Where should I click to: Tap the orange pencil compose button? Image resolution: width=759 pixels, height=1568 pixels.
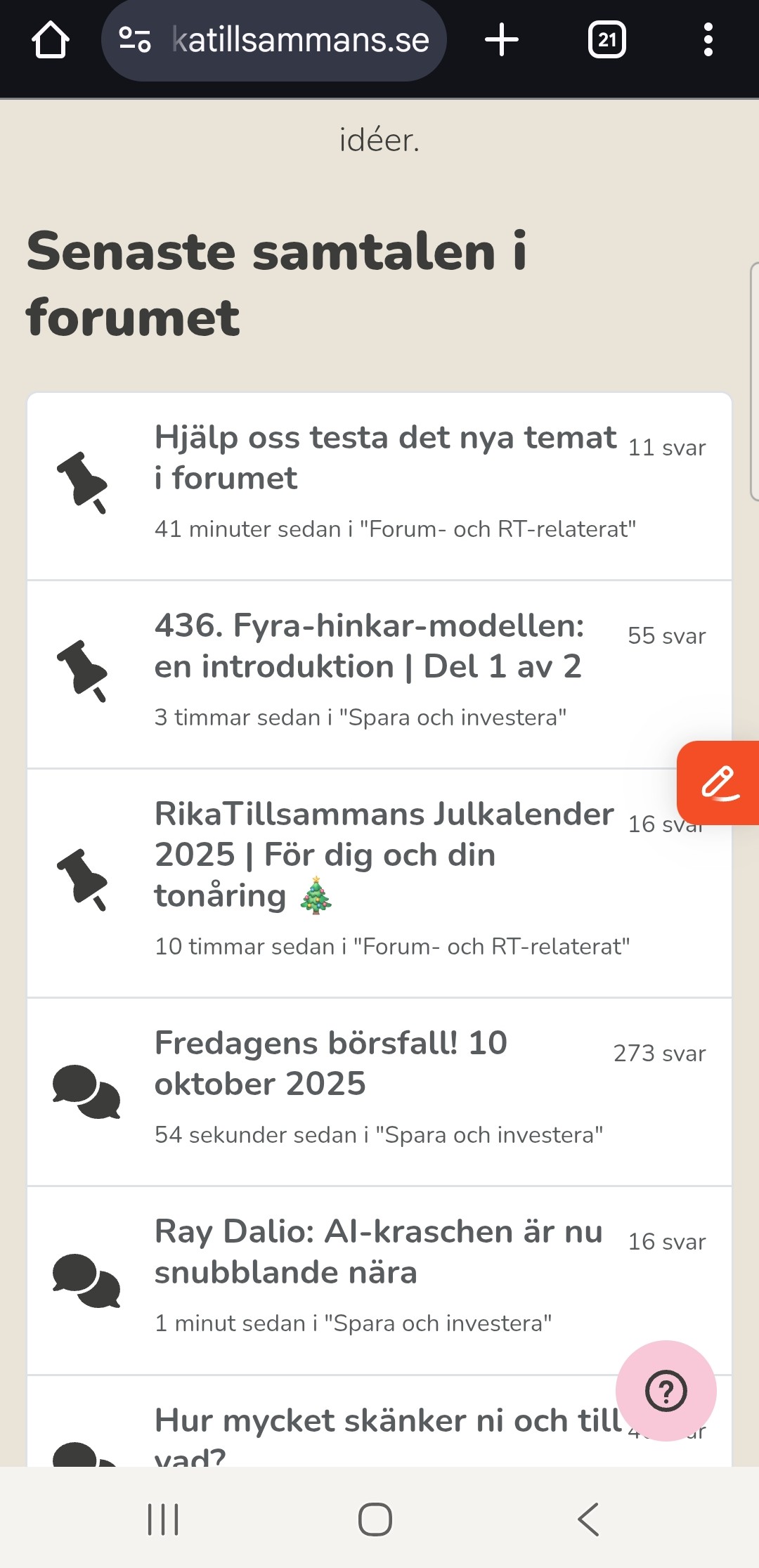(x=720, y=782)
